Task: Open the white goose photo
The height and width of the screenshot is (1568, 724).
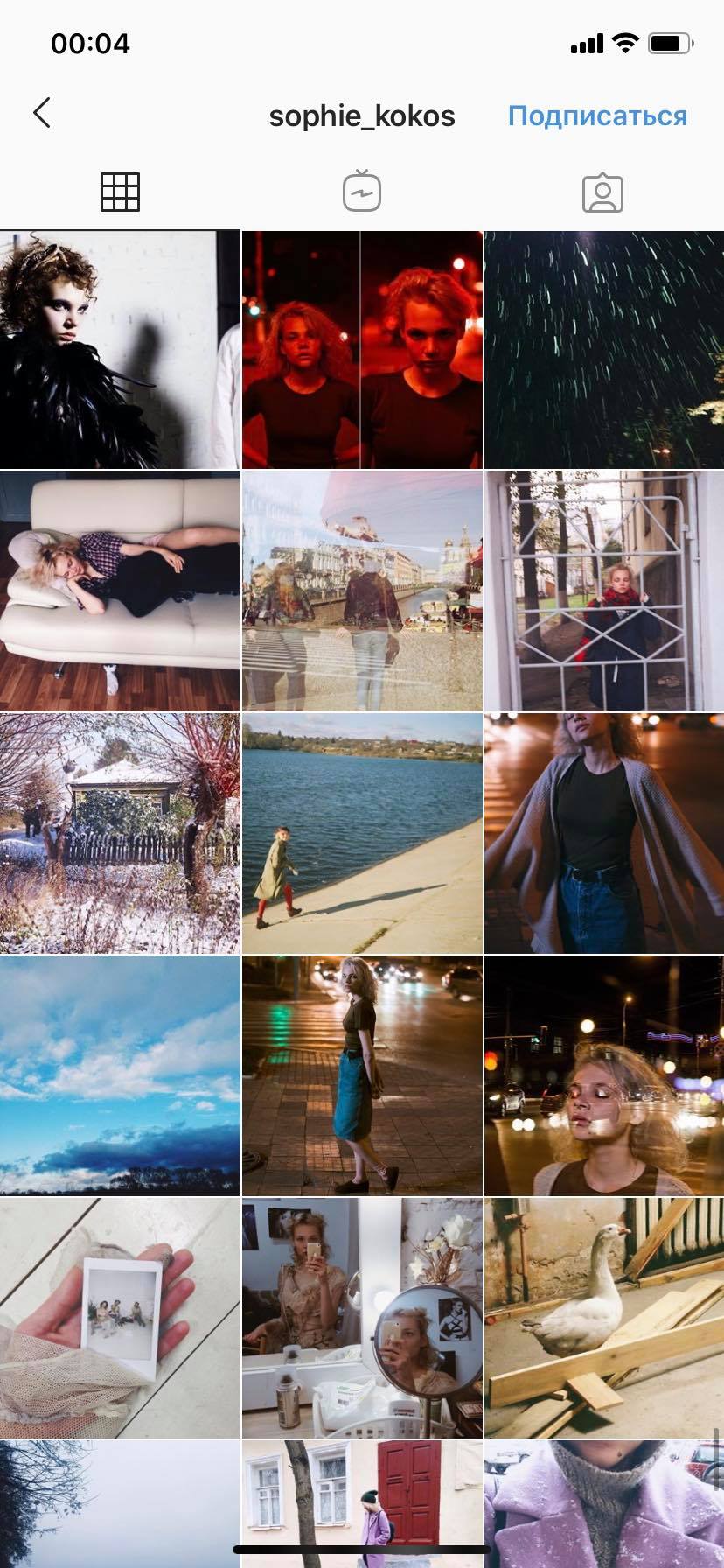Action: point(604,1318)
